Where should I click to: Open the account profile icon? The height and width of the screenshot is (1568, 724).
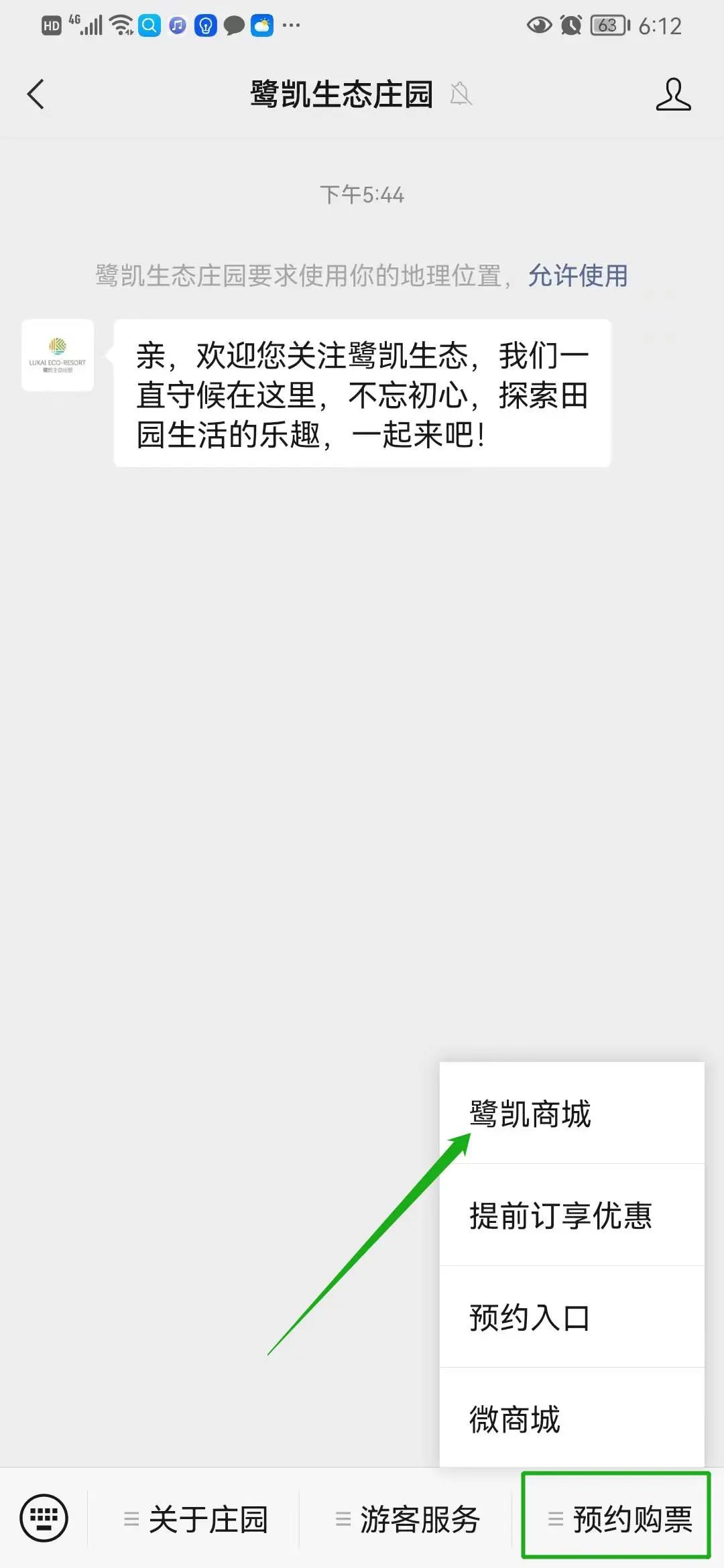point(673,94)
